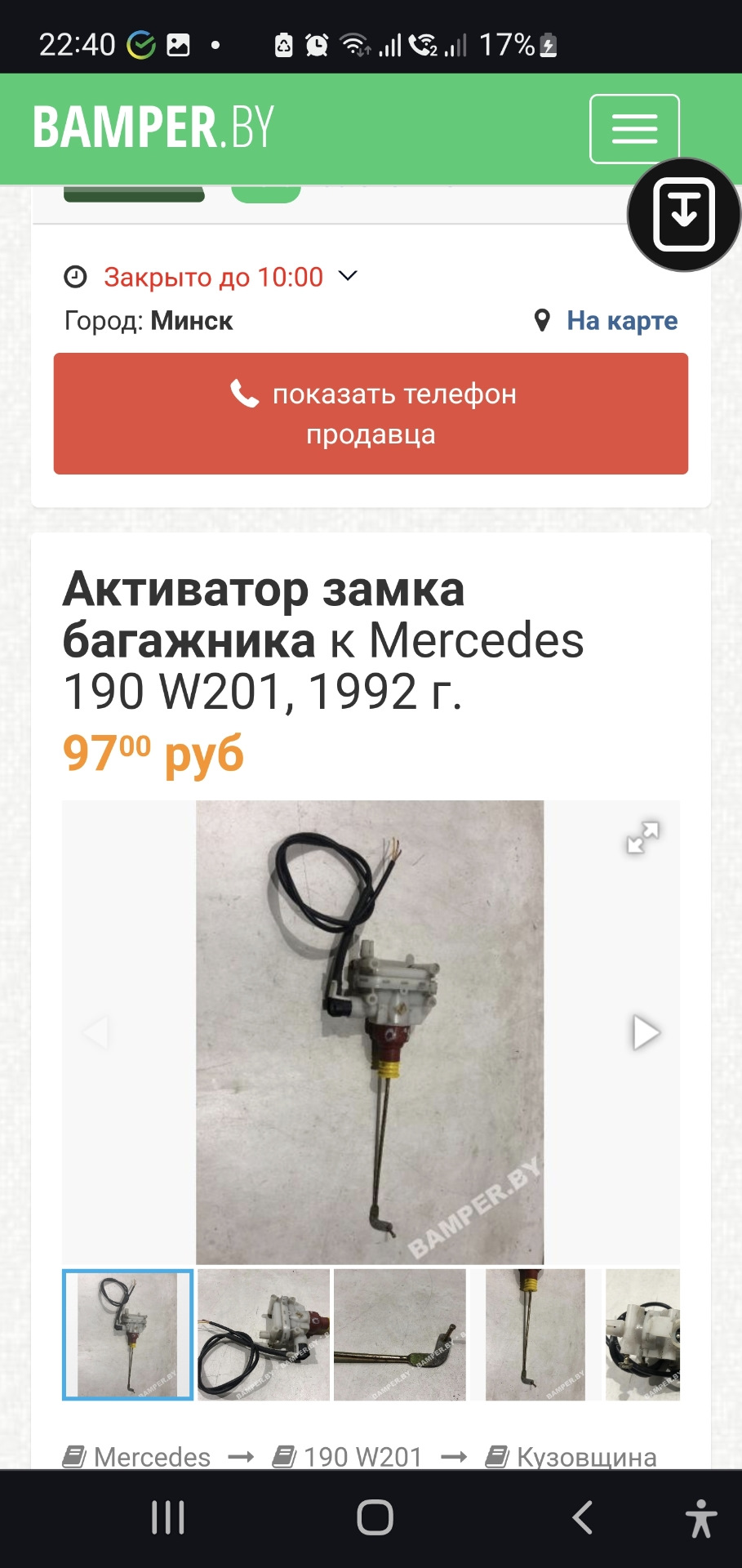The height and width of the screenshot is (1568, 742).
Task: Select the third thumbnail showing the rod's bent end
Action: pyautogui.click(x=400, y=1334)
